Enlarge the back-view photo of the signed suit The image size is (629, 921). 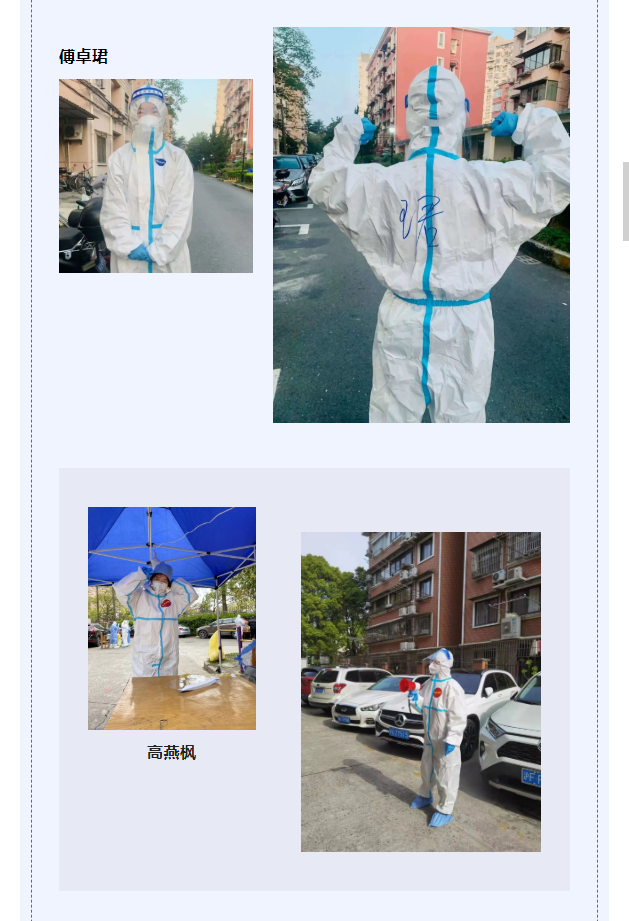[x=421, y=225]
